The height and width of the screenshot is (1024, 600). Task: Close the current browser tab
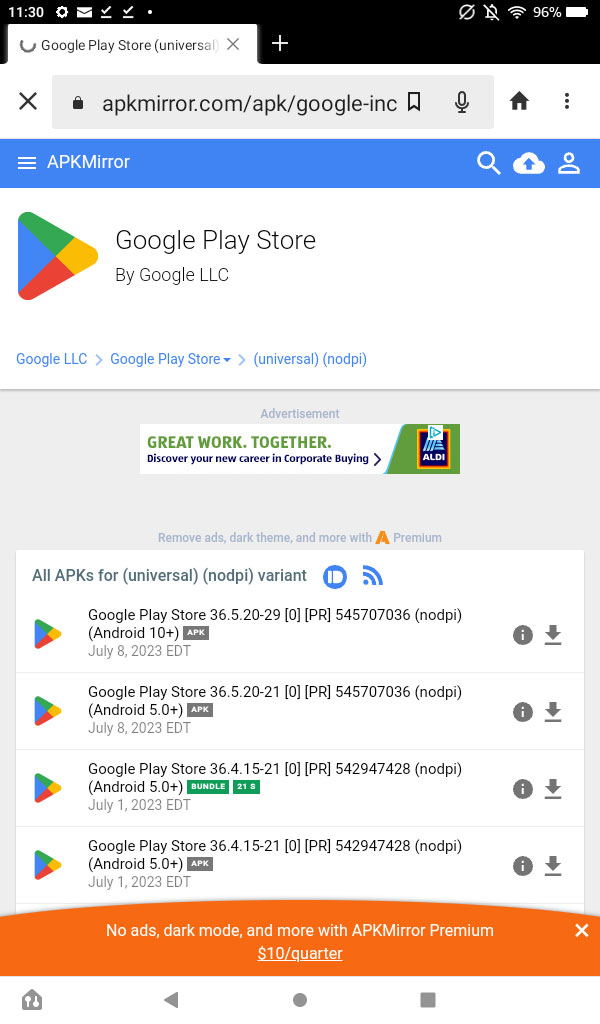pyautogui.click(x=233, y=44)
